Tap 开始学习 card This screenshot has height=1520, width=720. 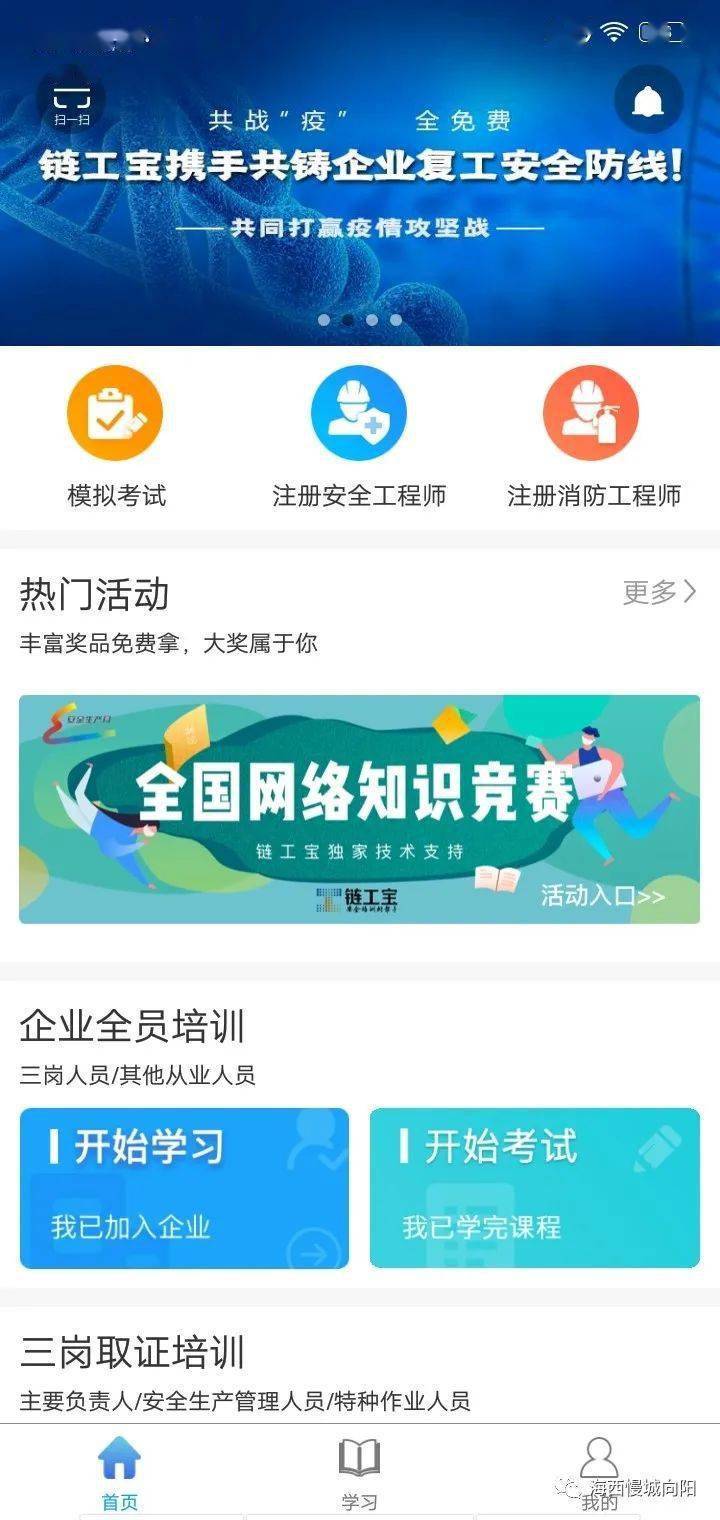(x=184, y=1188)
